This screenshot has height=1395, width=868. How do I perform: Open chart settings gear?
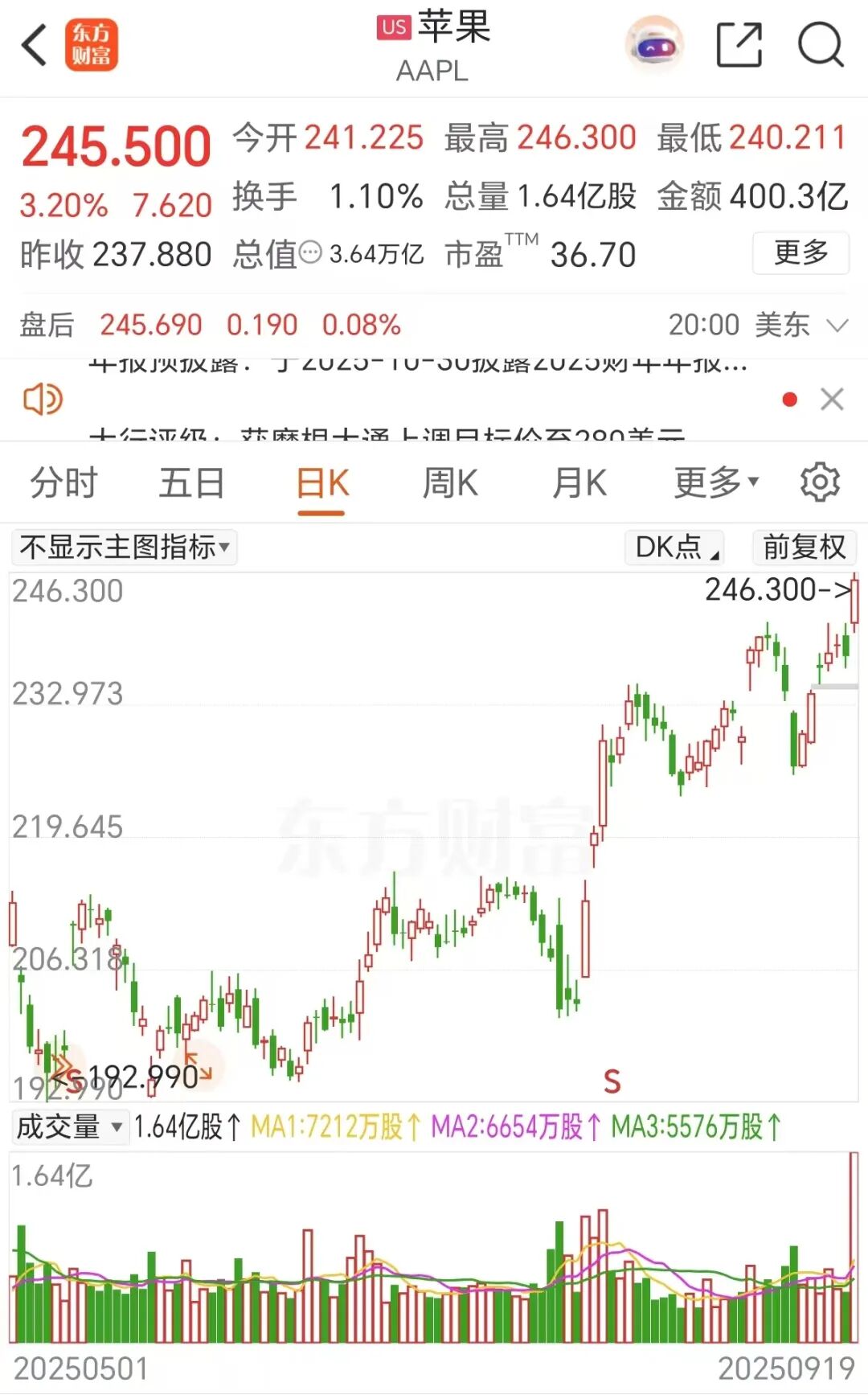pyautogui.click(x=820, y=482)
